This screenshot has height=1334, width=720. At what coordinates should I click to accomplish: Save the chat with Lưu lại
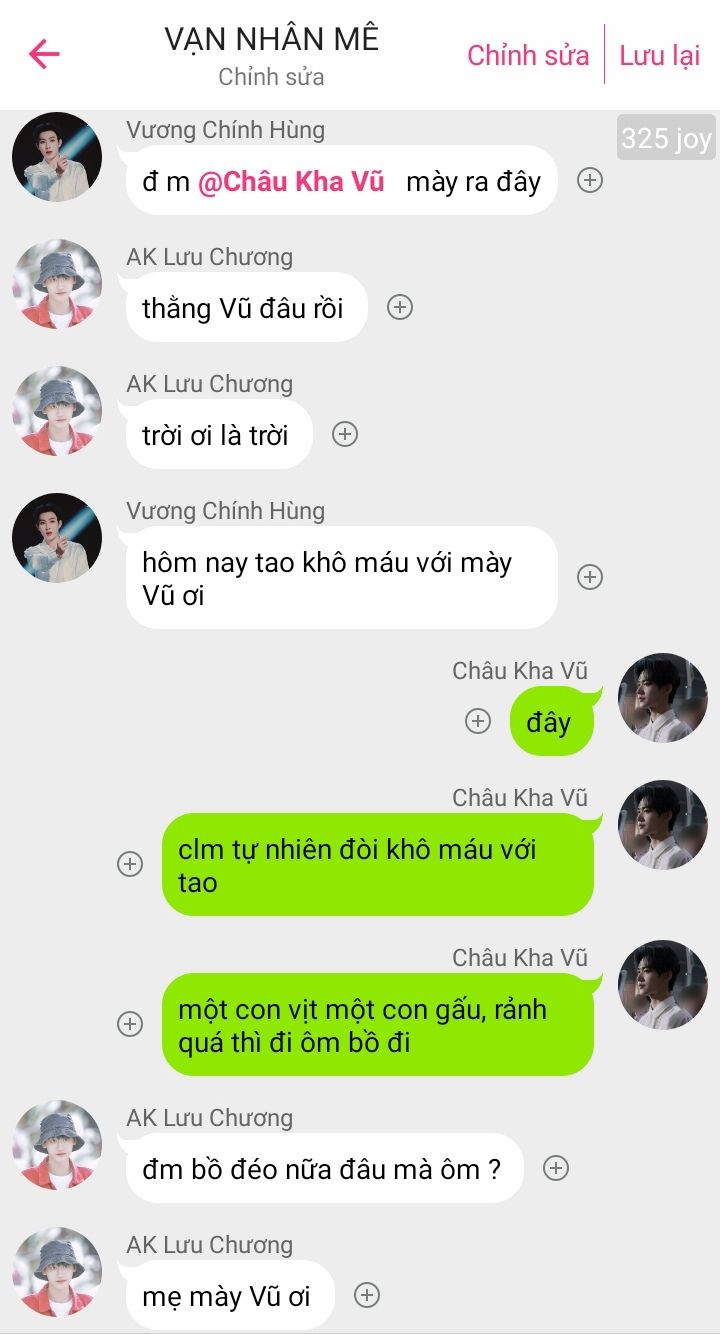(x=659, y=55)
